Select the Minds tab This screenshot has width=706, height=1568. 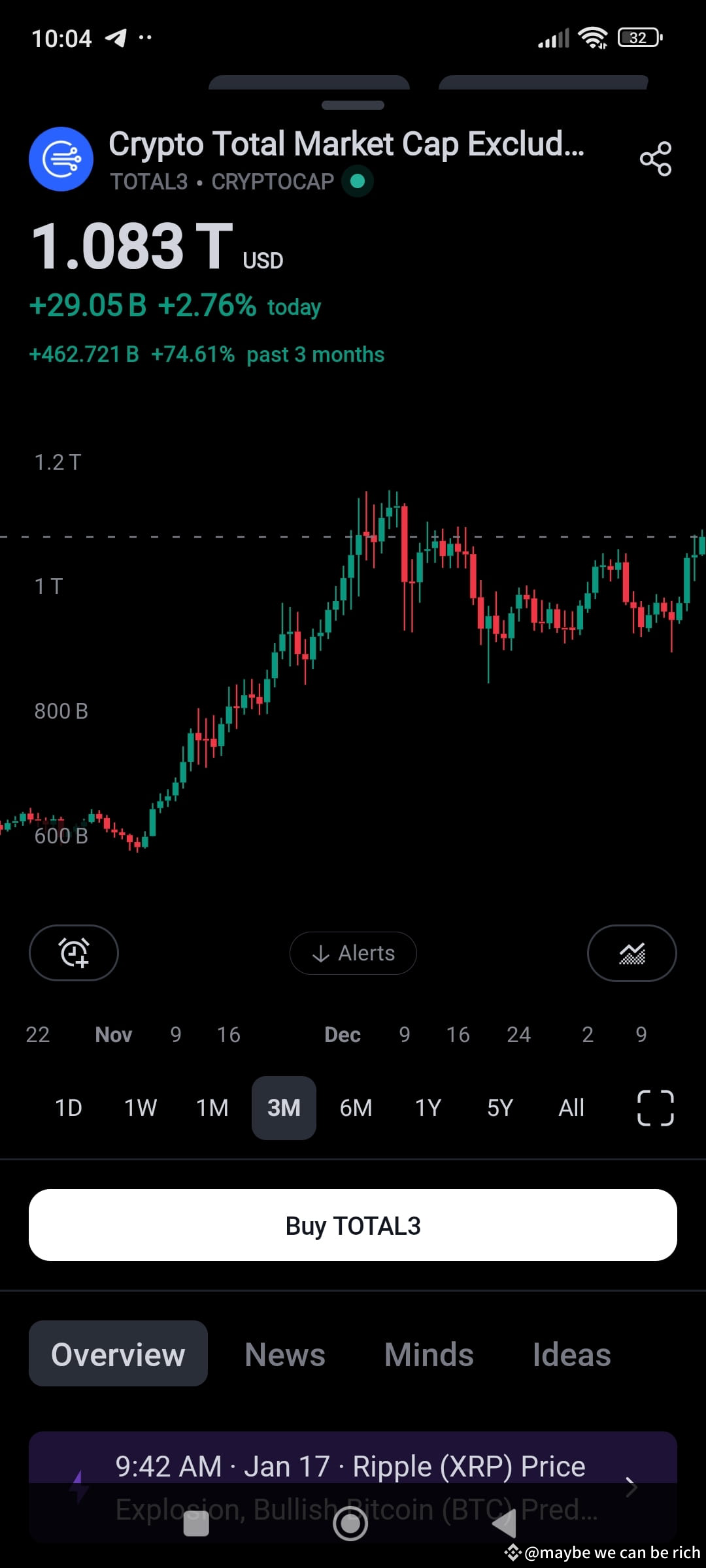pos(428,1354)
